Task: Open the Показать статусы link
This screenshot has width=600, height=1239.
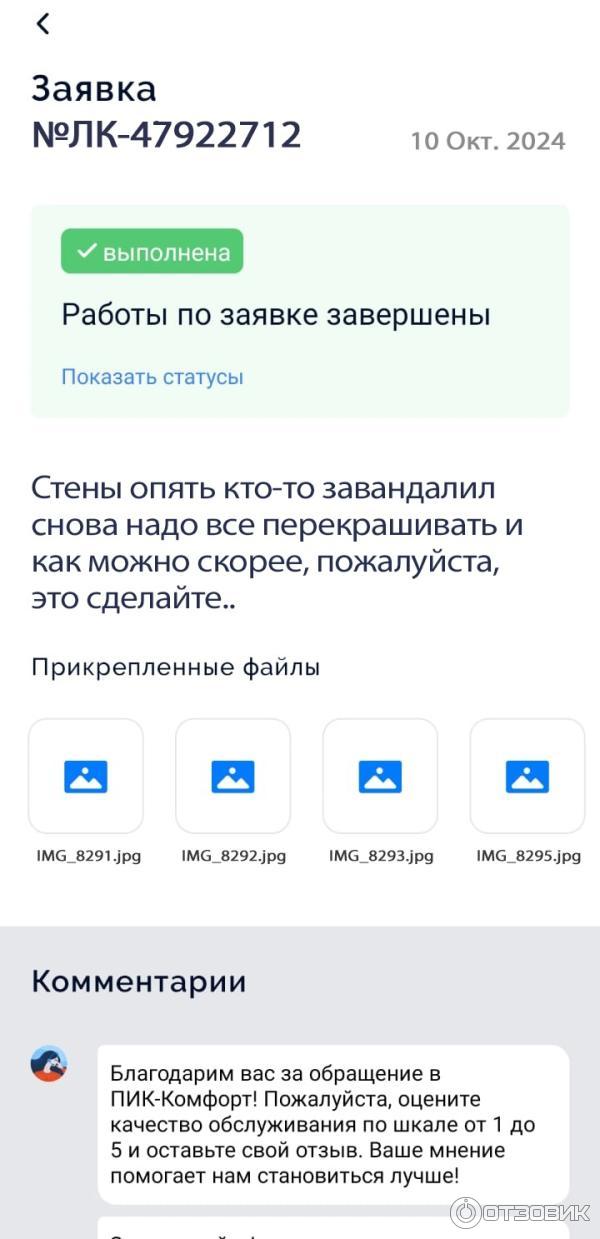Action: tap(152, 377)
